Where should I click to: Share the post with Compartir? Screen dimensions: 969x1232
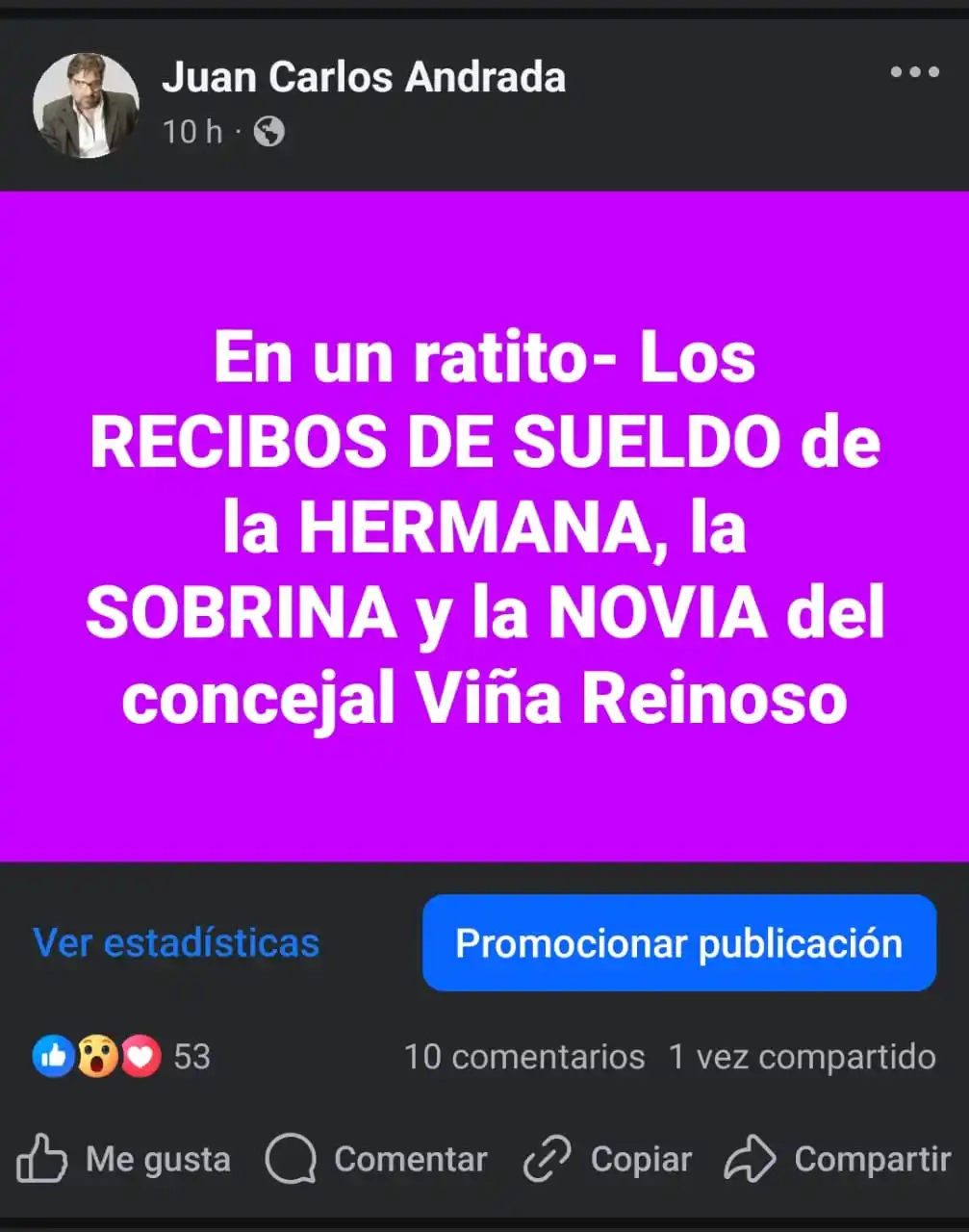coord(838,1159)
